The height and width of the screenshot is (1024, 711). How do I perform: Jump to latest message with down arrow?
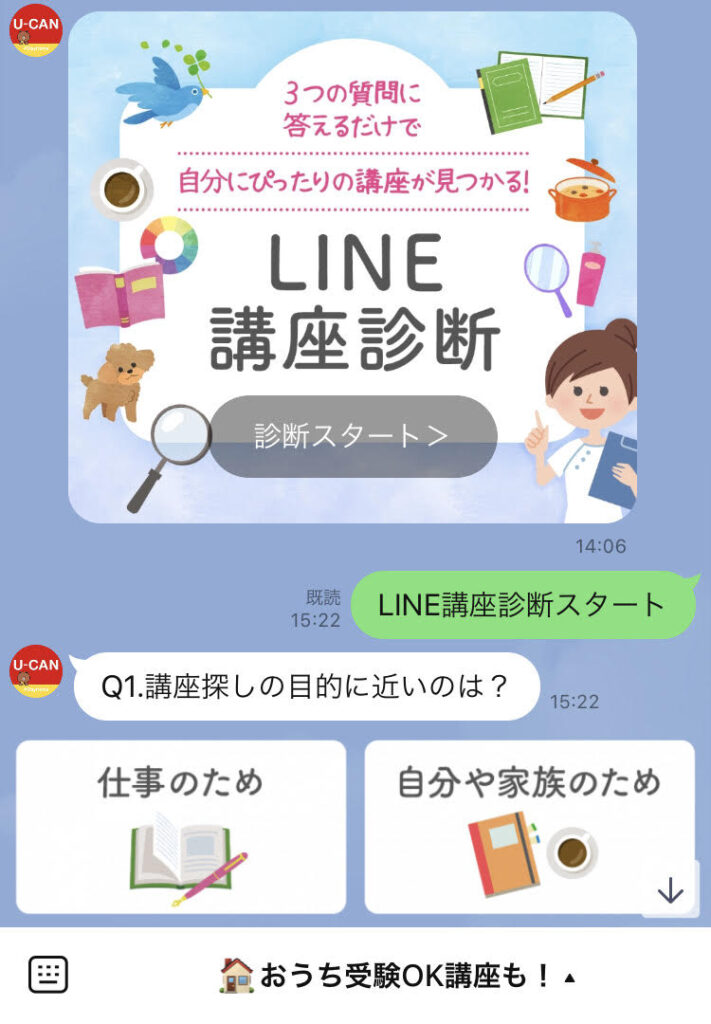[x=670, y=890]
